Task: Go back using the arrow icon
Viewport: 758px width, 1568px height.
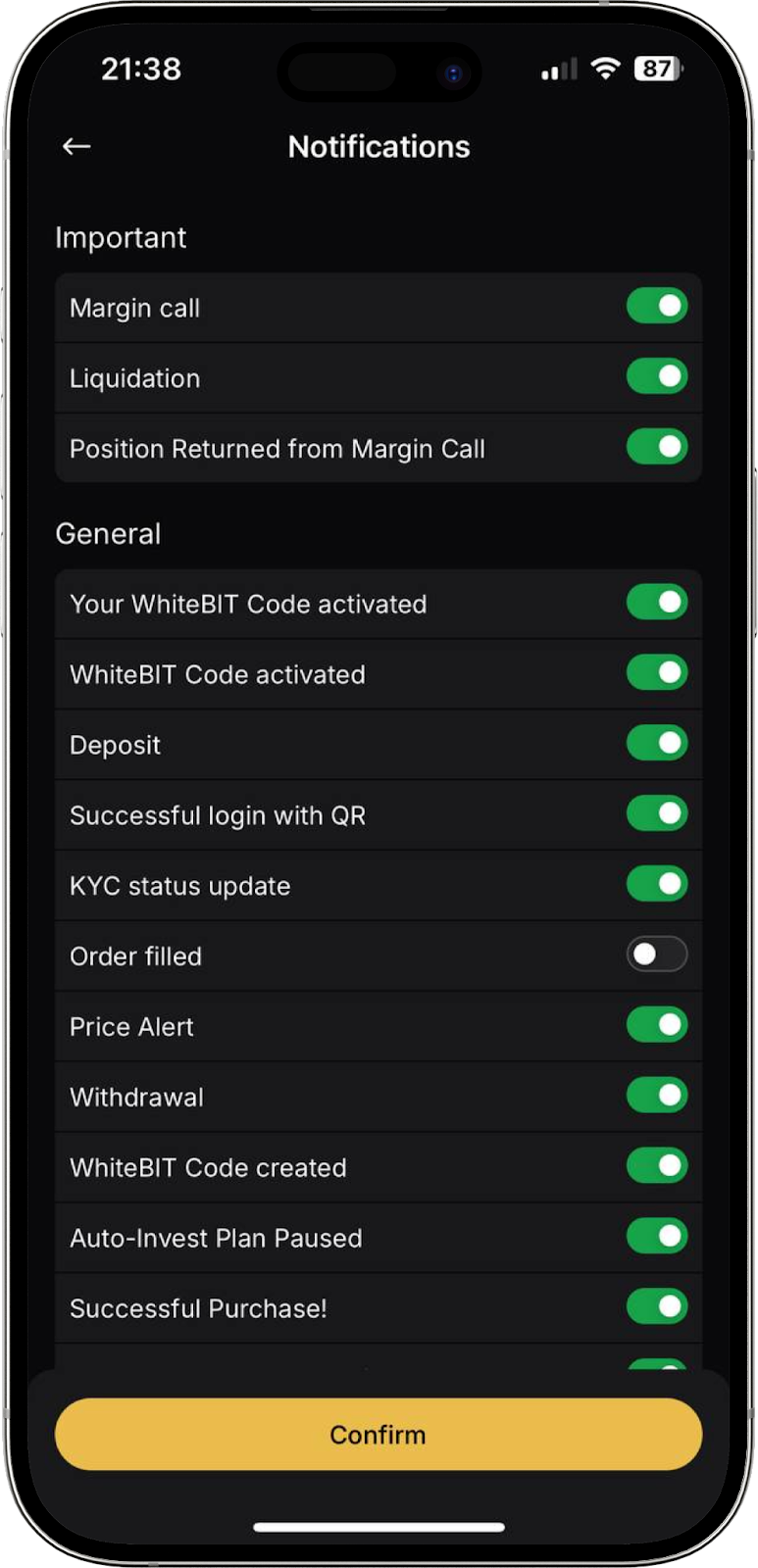Action: click(x=76, y=147)
